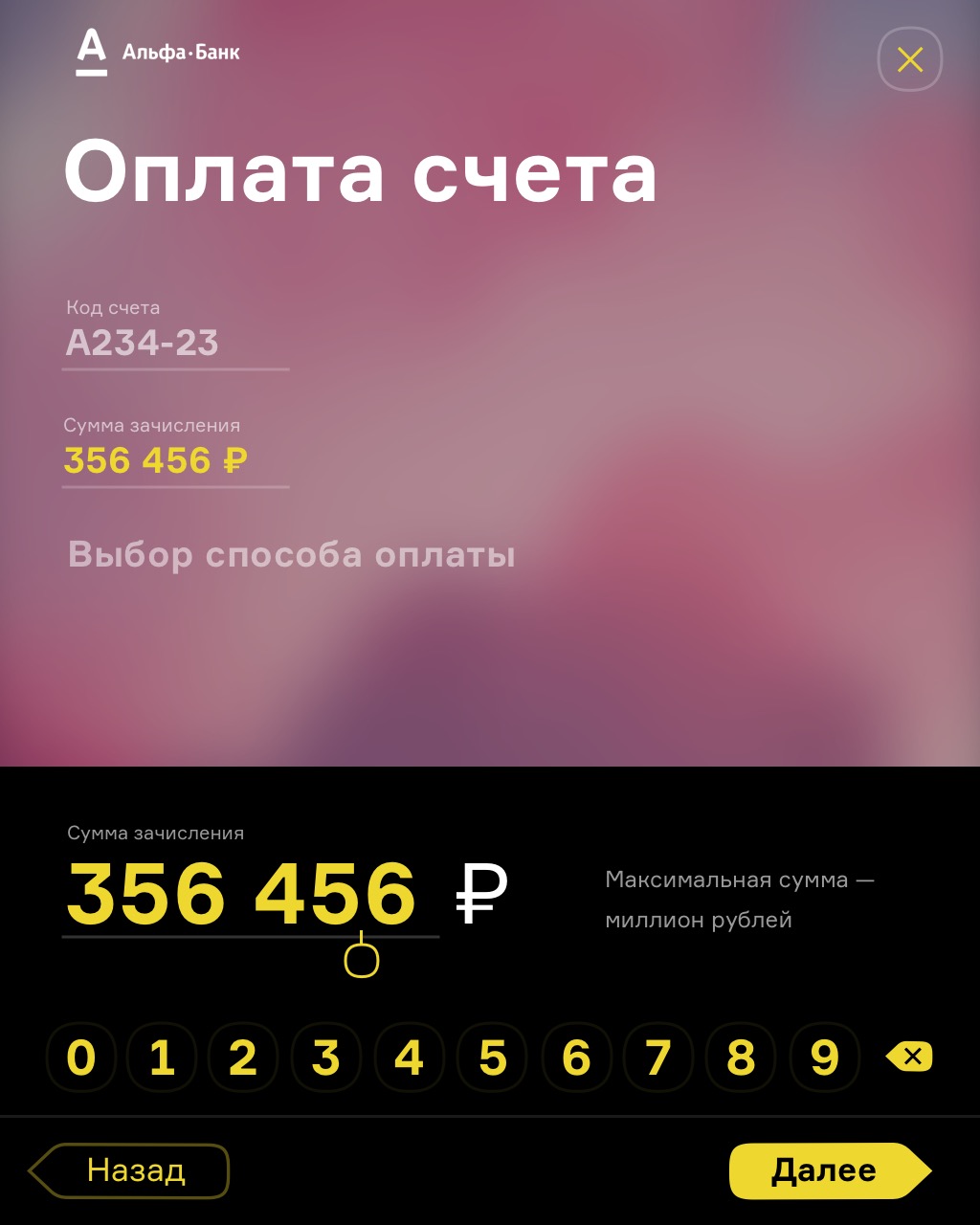Viewport: 980px width, 1225px height.
Task: Enter digit 5 on the keypad
Action: (x=492, y=1058)
